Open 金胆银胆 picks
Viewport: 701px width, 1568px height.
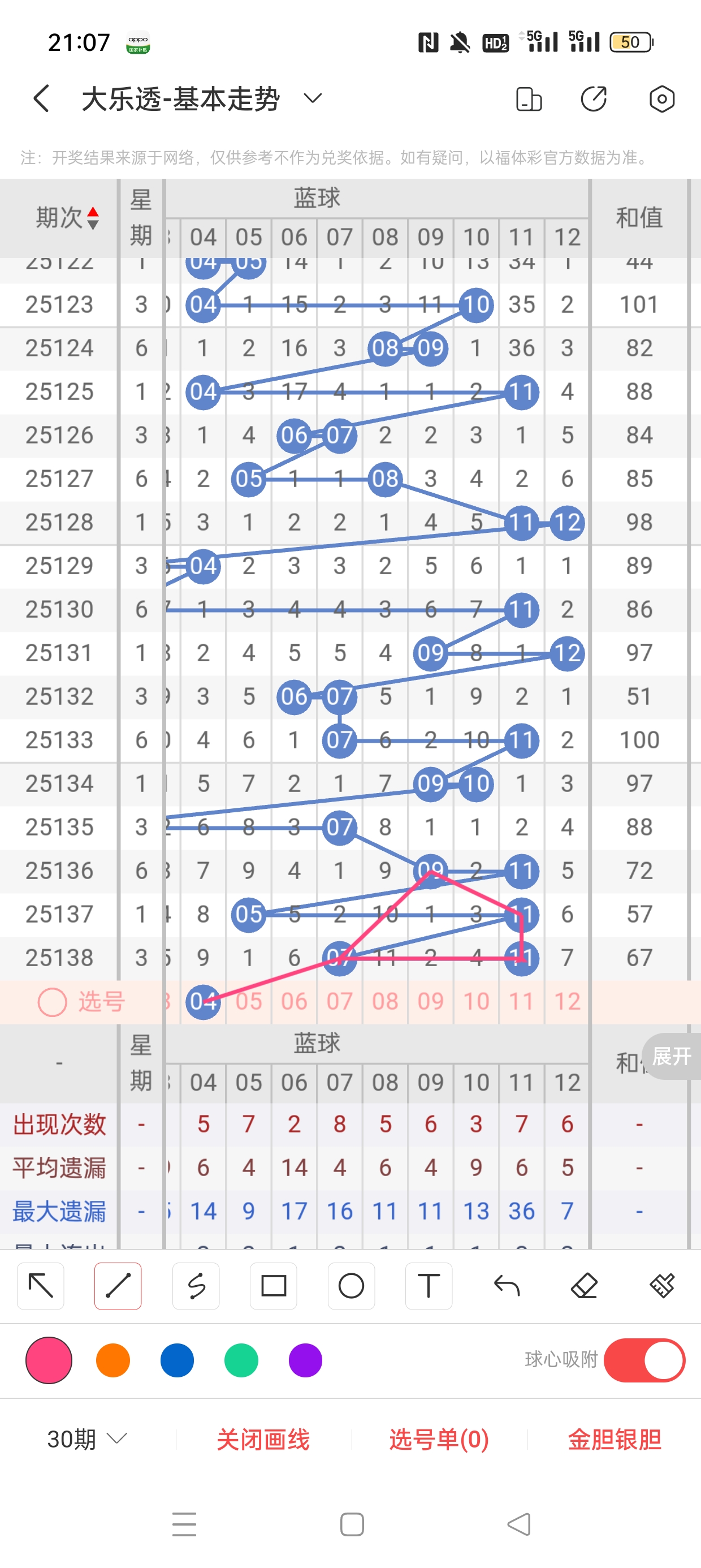(x=614, y=1439)
